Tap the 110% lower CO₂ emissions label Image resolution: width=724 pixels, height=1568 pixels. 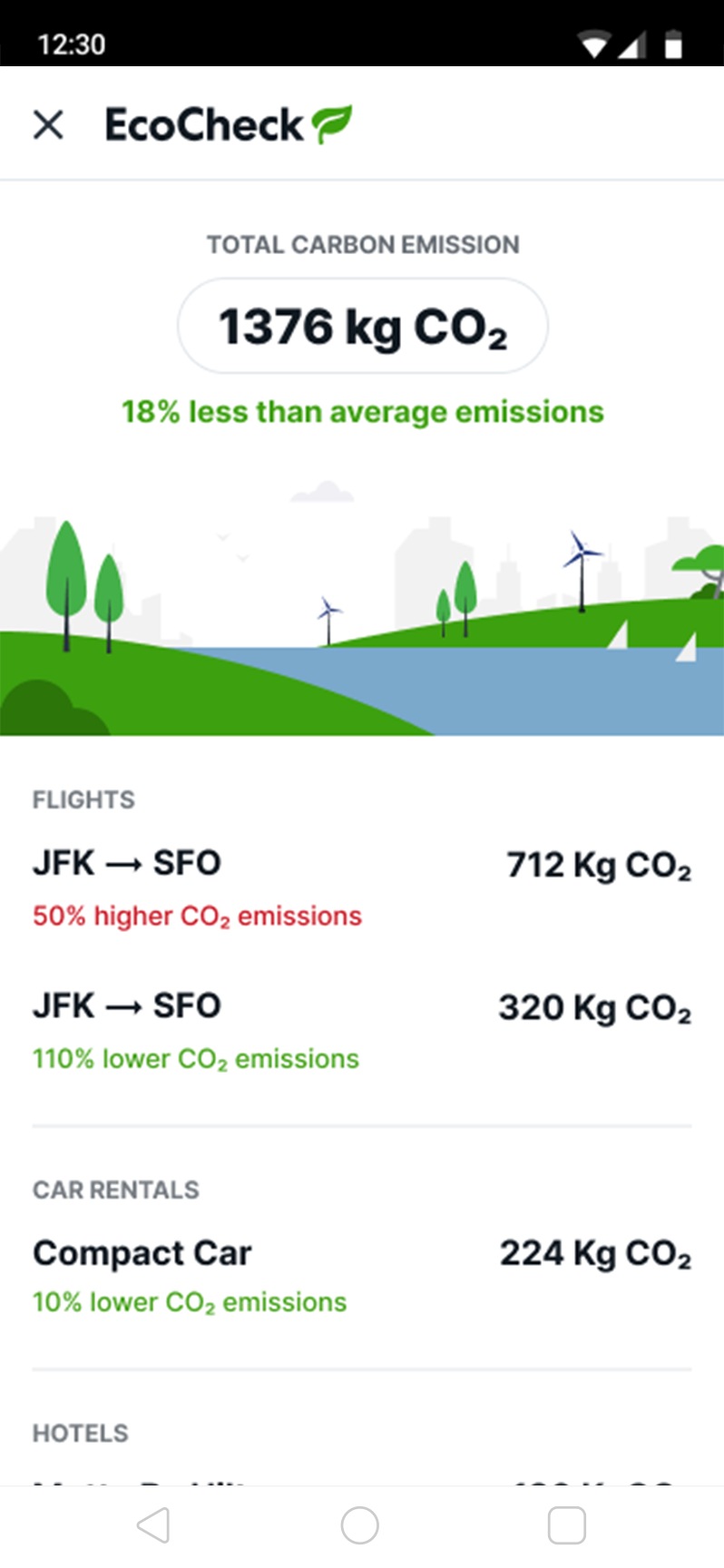point(194,1058)
